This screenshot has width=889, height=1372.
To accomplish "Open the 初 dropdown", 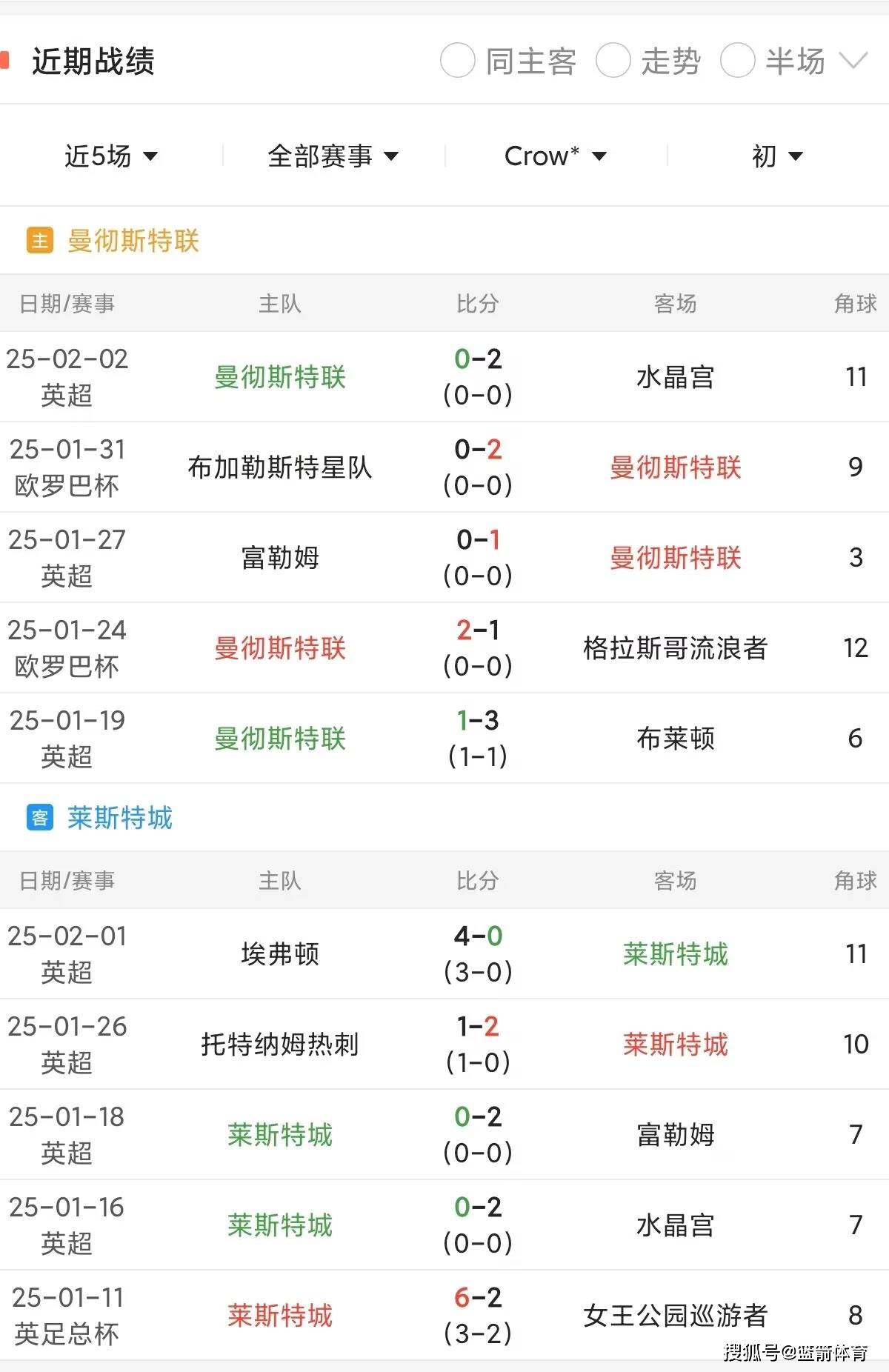I will point(778,156).
